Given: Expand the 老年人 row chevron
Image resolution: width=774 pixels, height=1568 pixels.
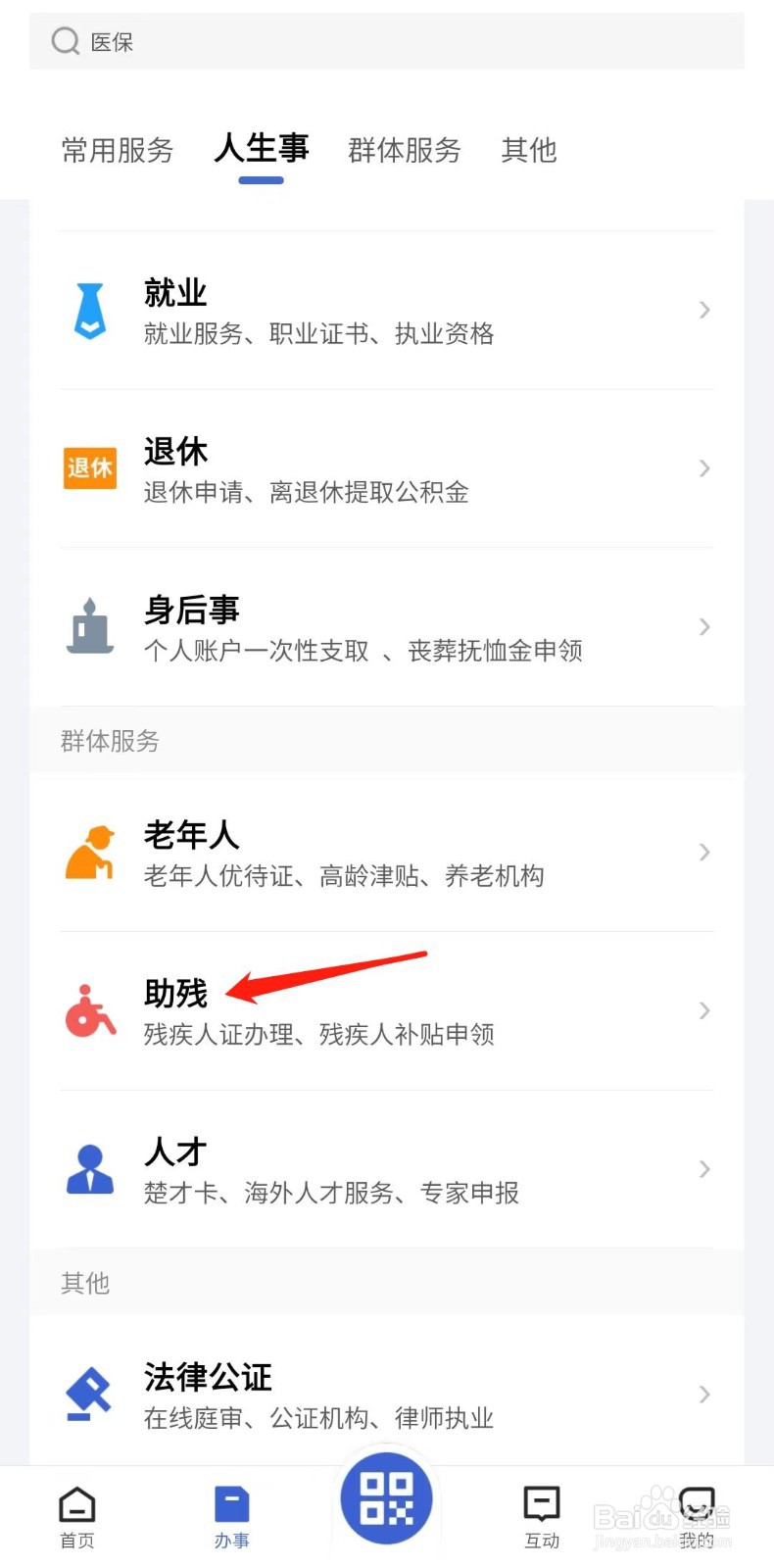Looking at the screenshot, I should (704, 852).
